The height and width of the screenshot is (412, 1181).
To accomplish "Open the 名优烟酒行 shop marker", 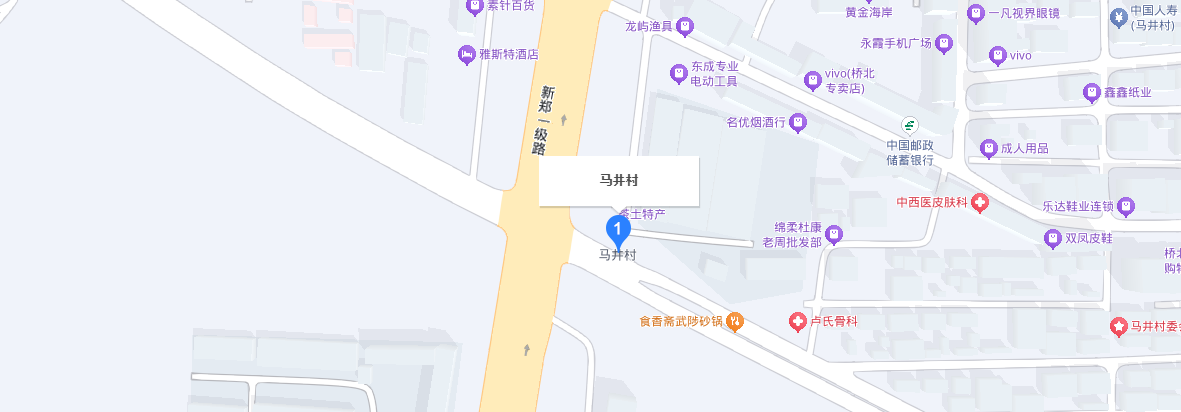I will point(798,123).
